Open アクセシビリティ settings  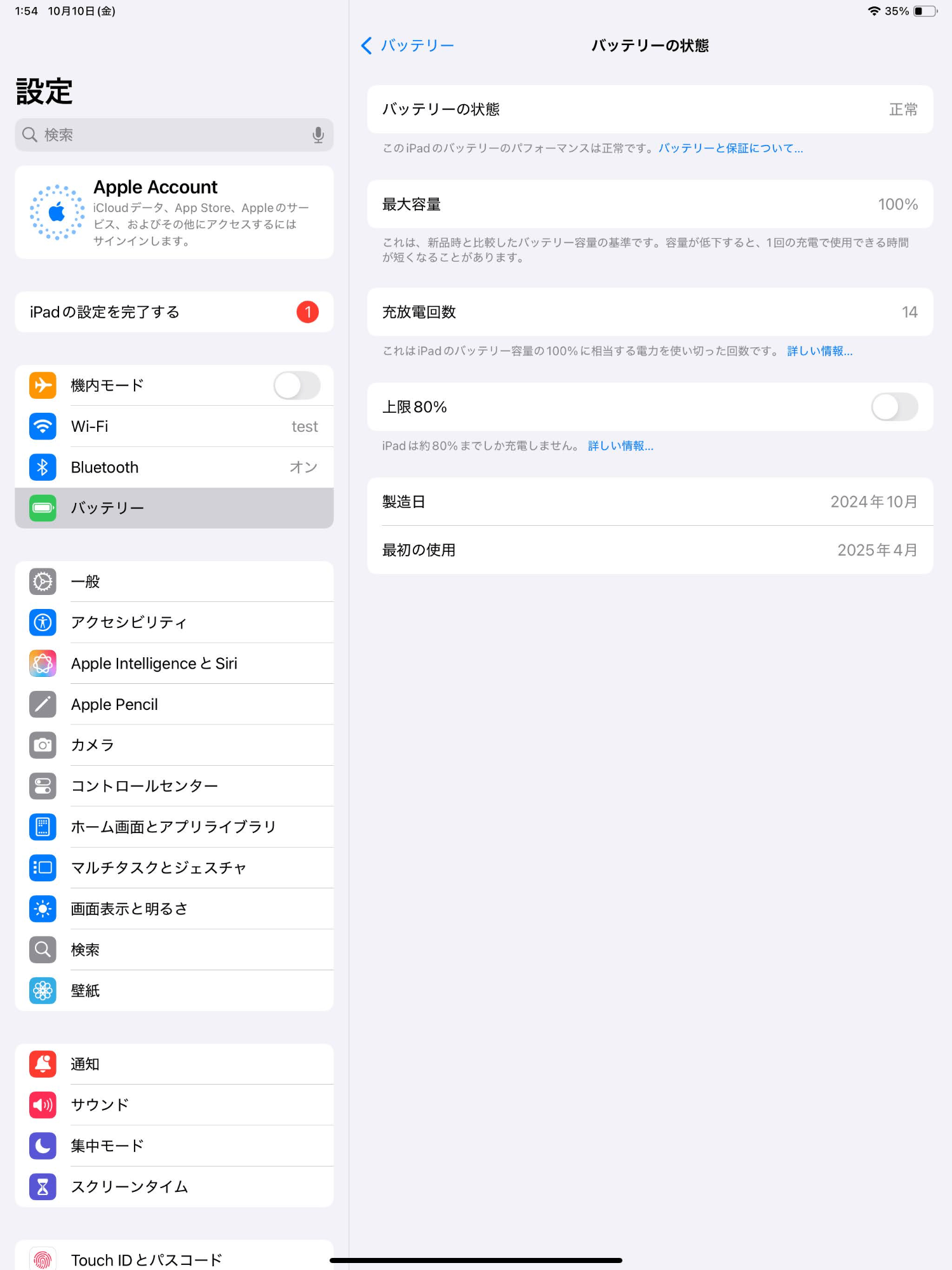174,622
